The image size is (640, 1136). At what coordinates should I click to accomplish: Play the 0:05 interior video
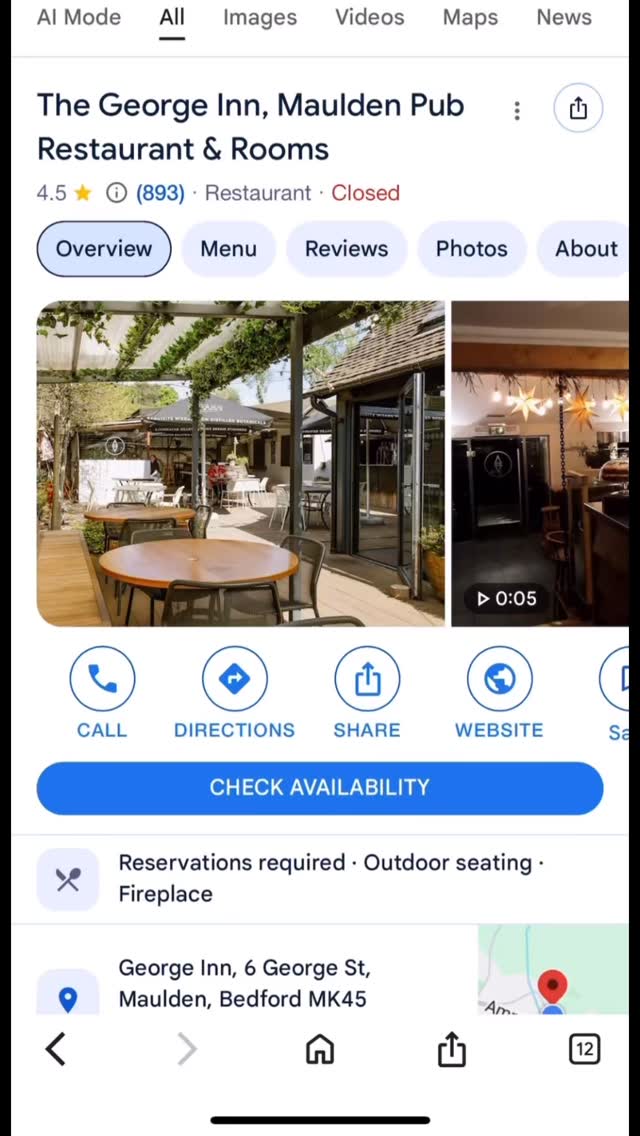click(x=540, y=463)
